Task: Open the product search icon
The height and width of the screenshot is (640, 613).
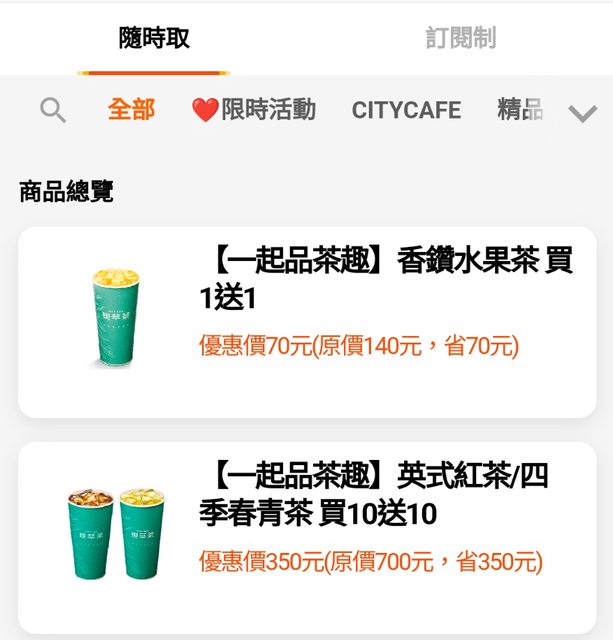Action: [53, 110]
